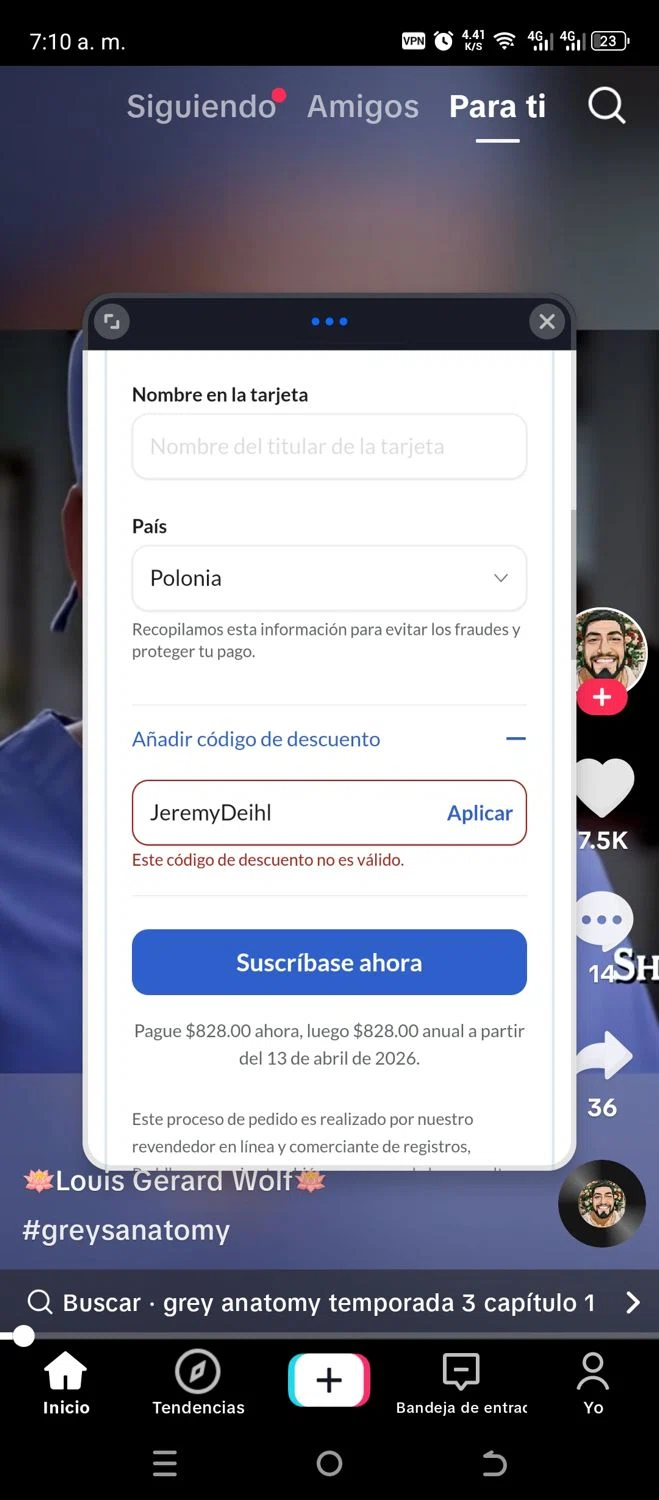The width and height of the screenshot is (659, 1500).
Task: Tap the Nombre en la tarjeta field
Action: tap(329, 447)
